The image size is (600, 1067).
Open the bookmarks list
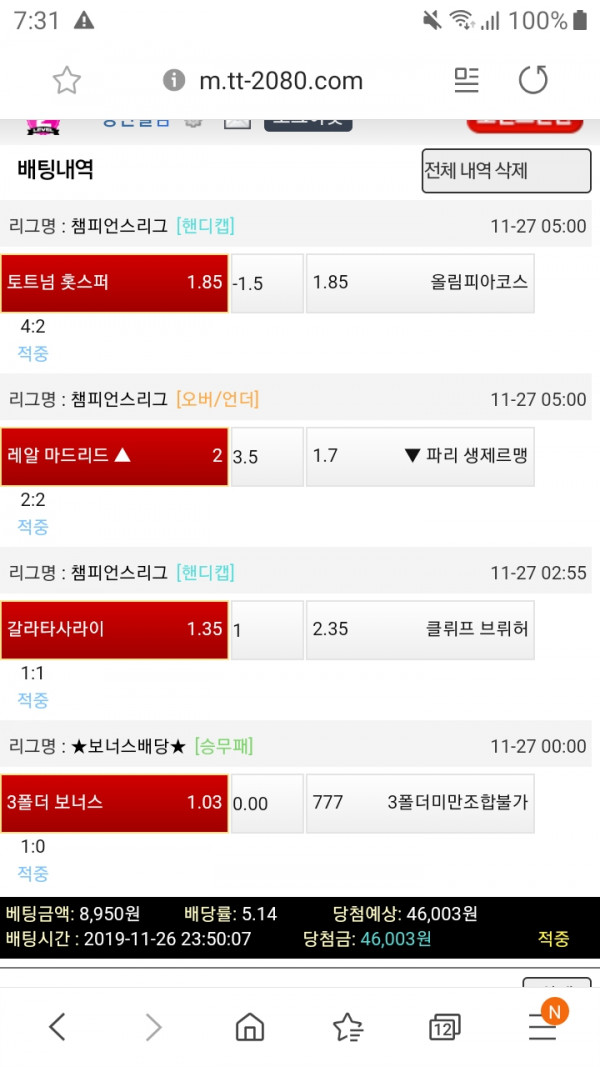[348, 1027]
